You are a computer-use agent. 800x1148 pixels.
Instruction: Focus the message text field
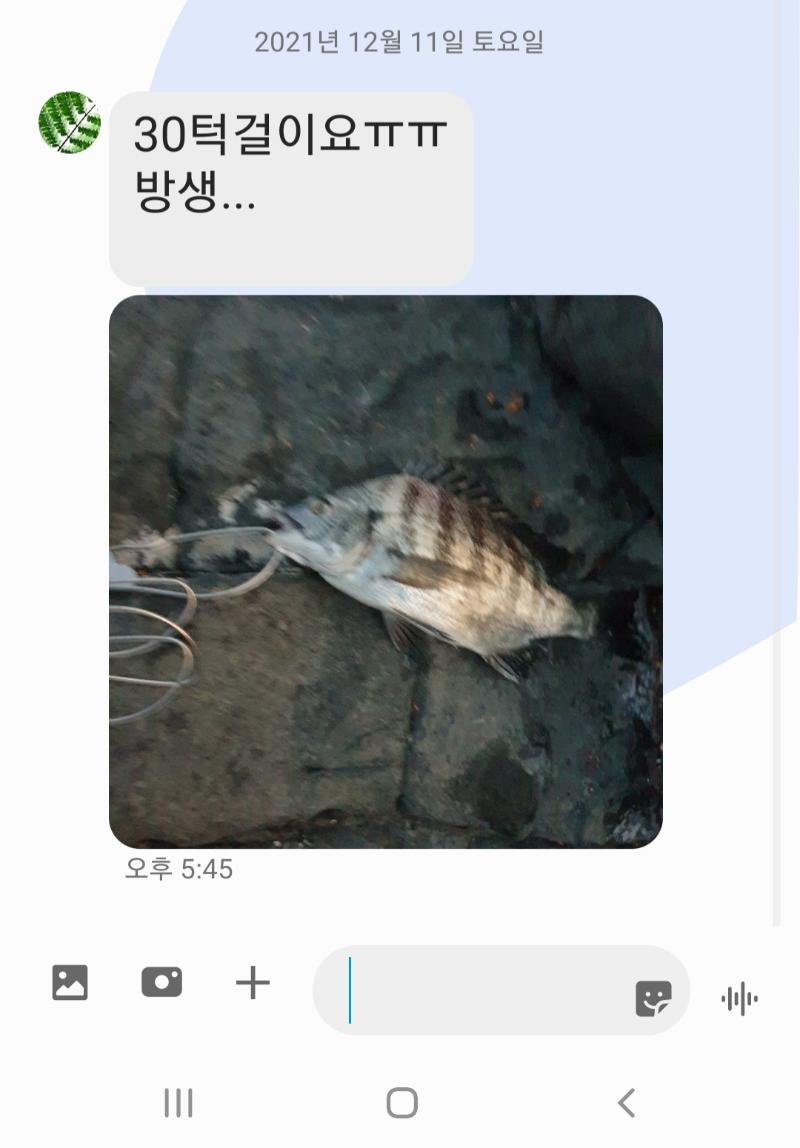tap(480, 990)
